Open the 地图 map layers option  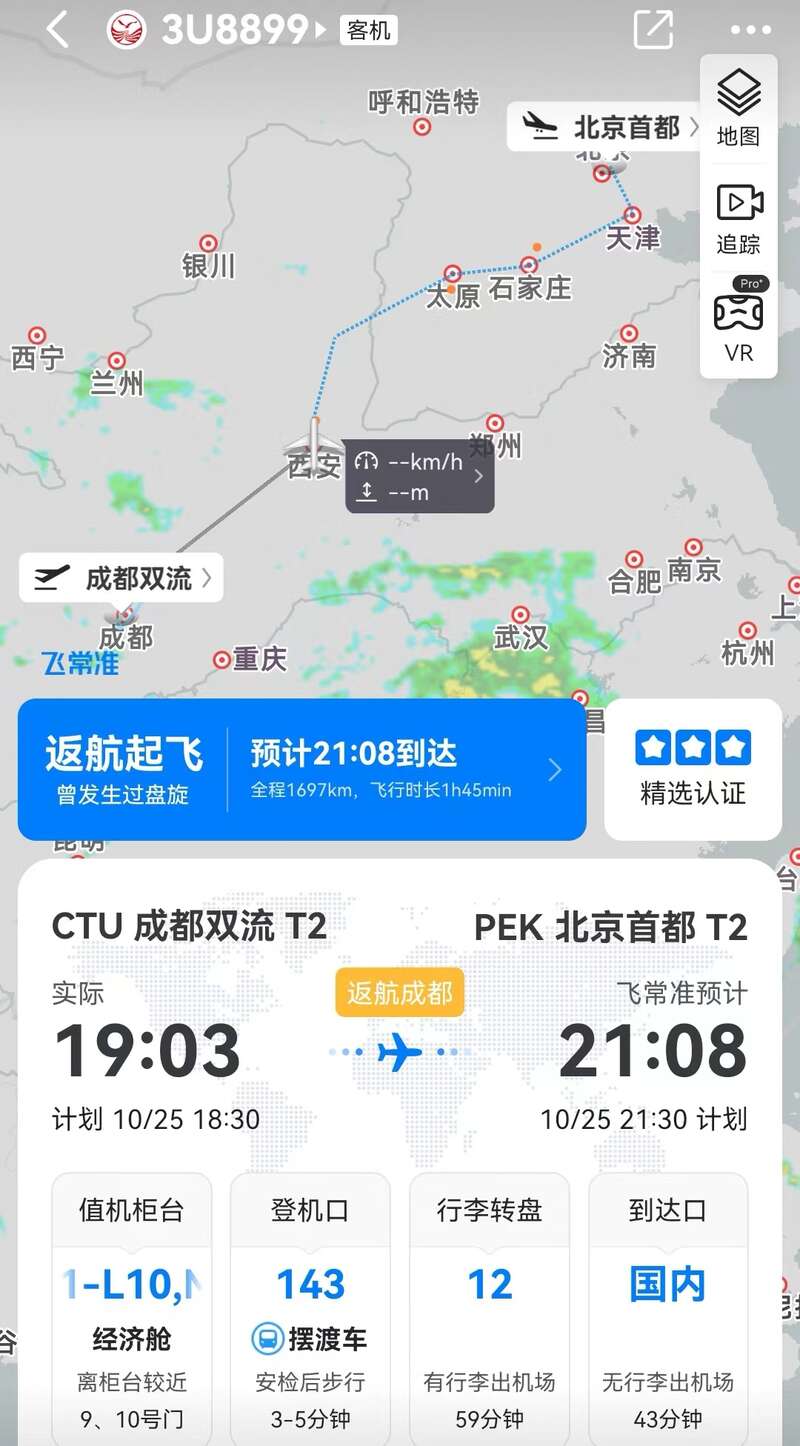739,108
